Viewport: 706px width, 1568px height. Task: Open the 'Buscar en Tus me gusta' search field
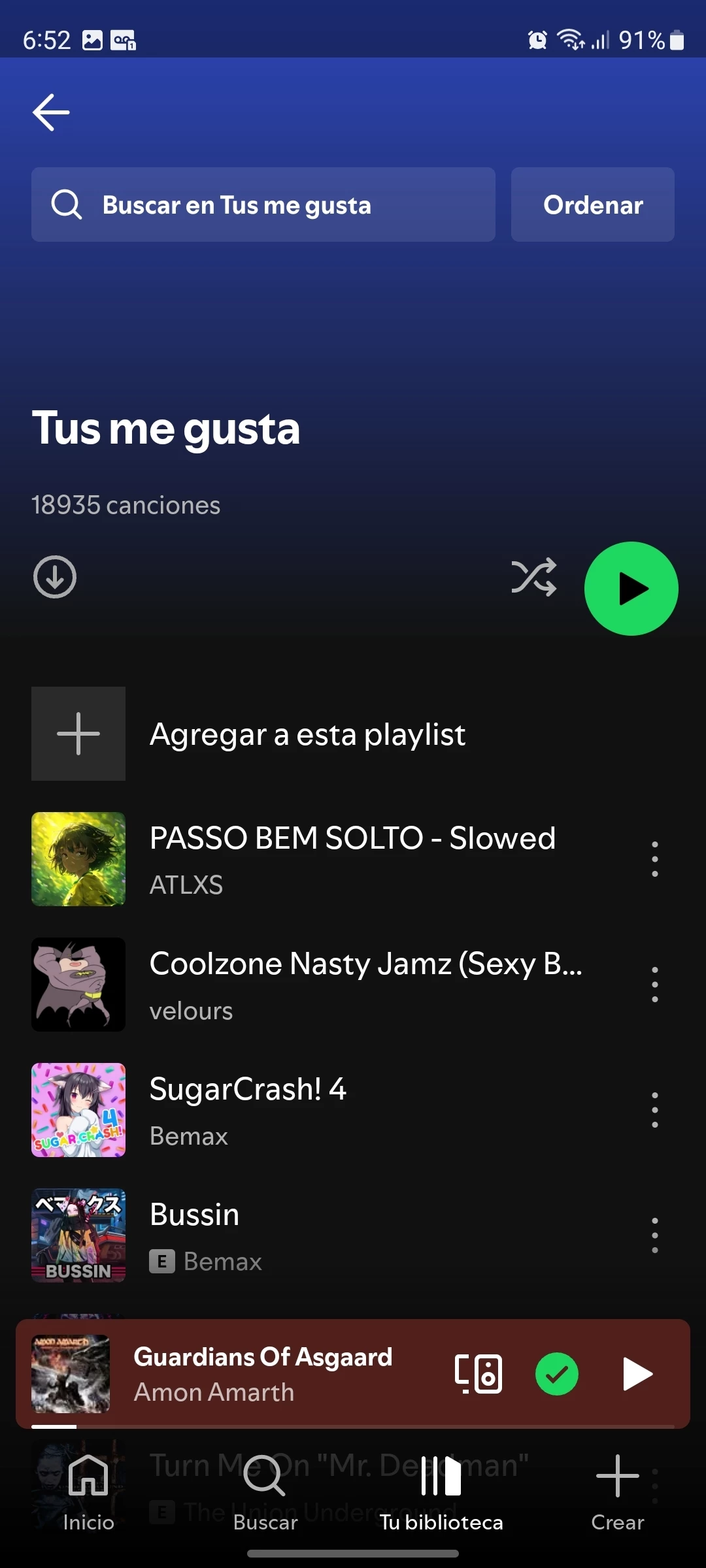point(263,205)
